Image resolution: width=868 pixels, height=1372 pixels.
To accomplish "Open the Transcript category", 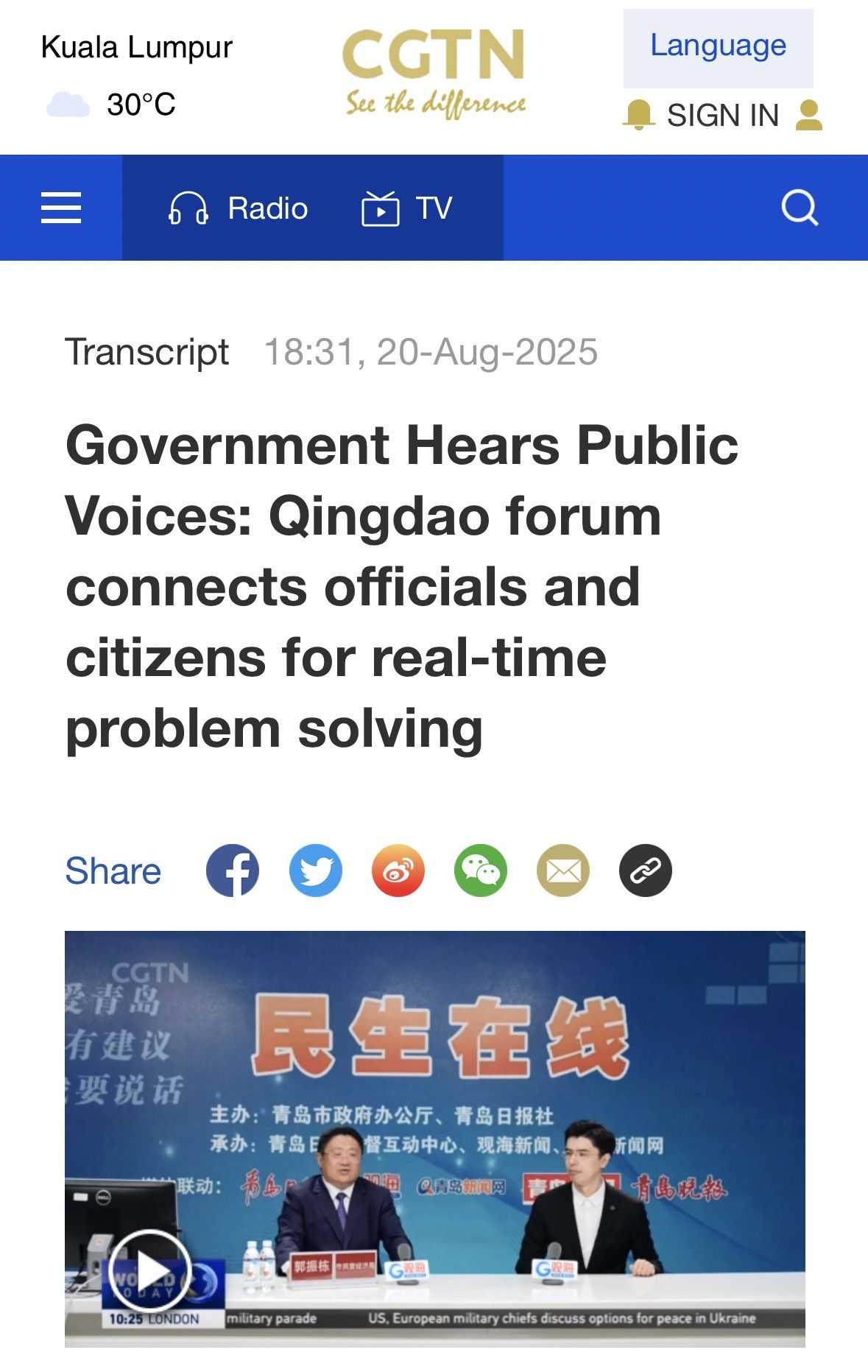I will (x=147, y=352).
